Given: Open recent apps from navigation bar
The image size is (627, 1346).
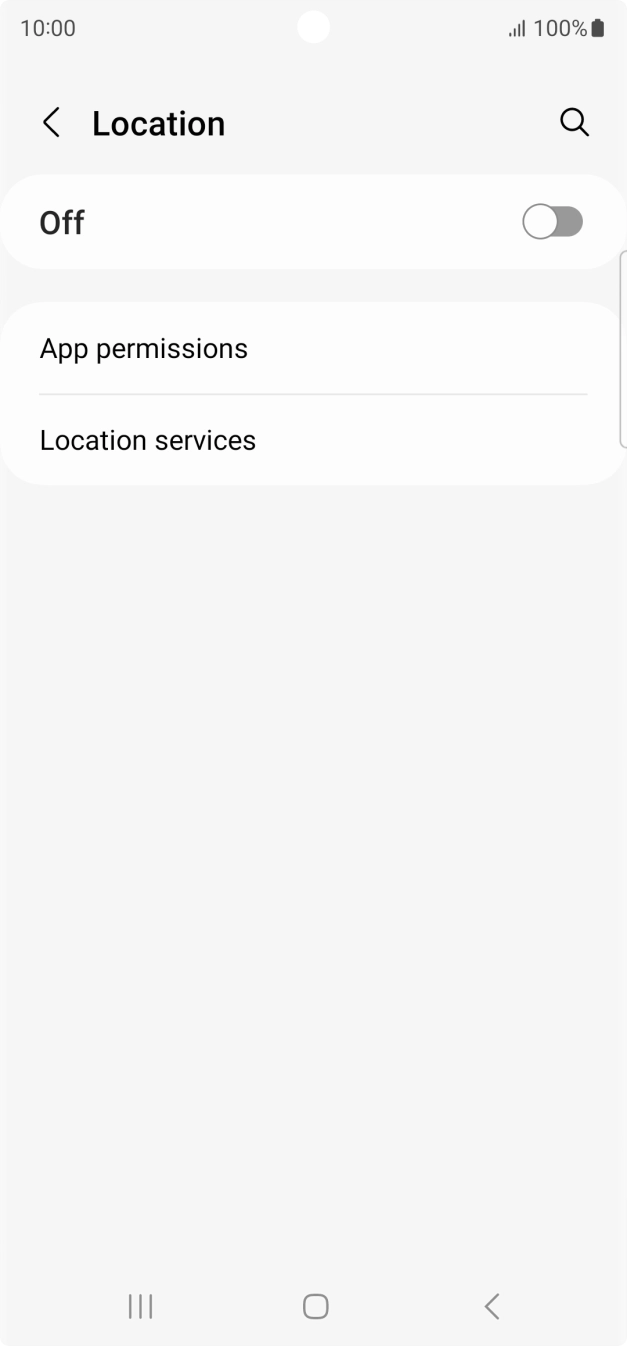Looking at the screenshot, I should coord(140,1306).
